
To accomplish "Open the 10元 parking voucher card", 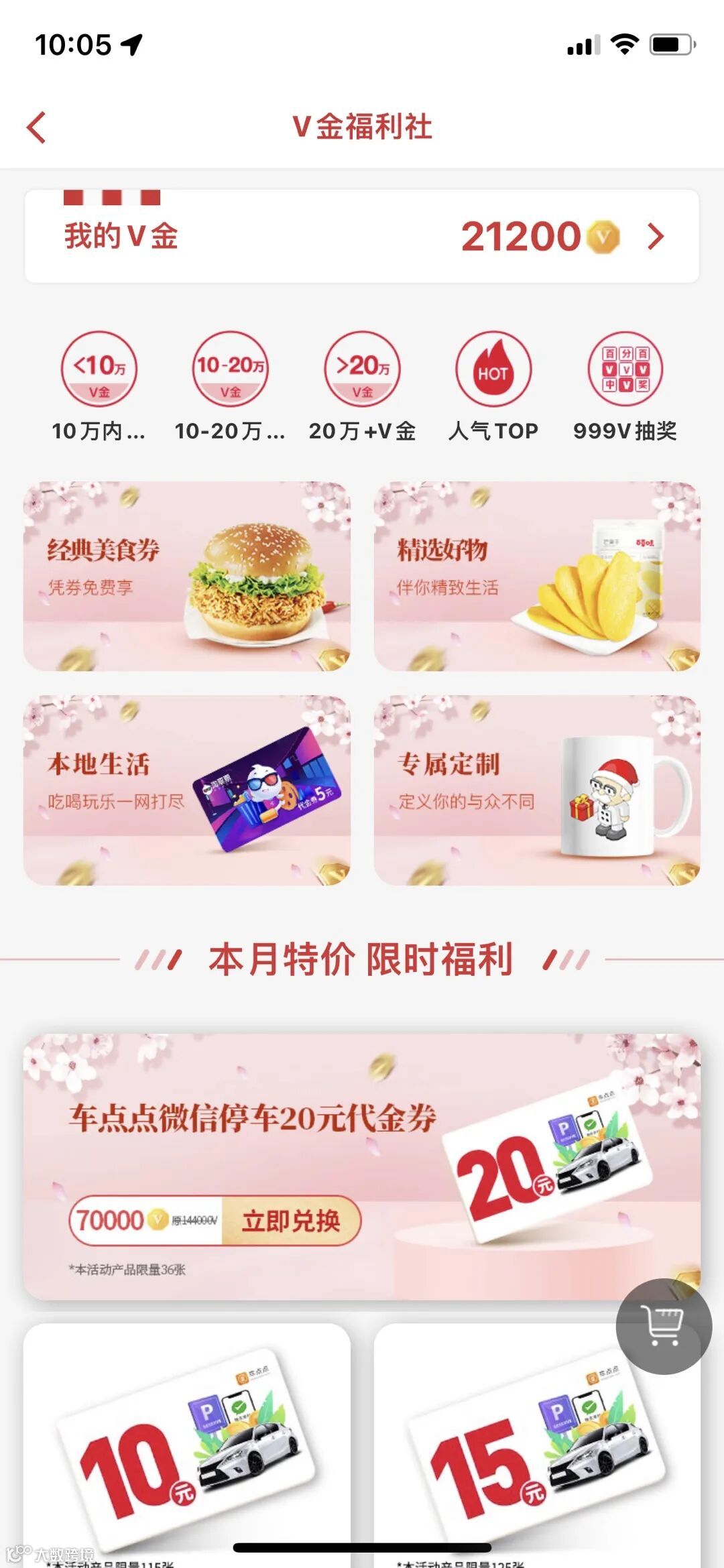I will coord(187,1441).
